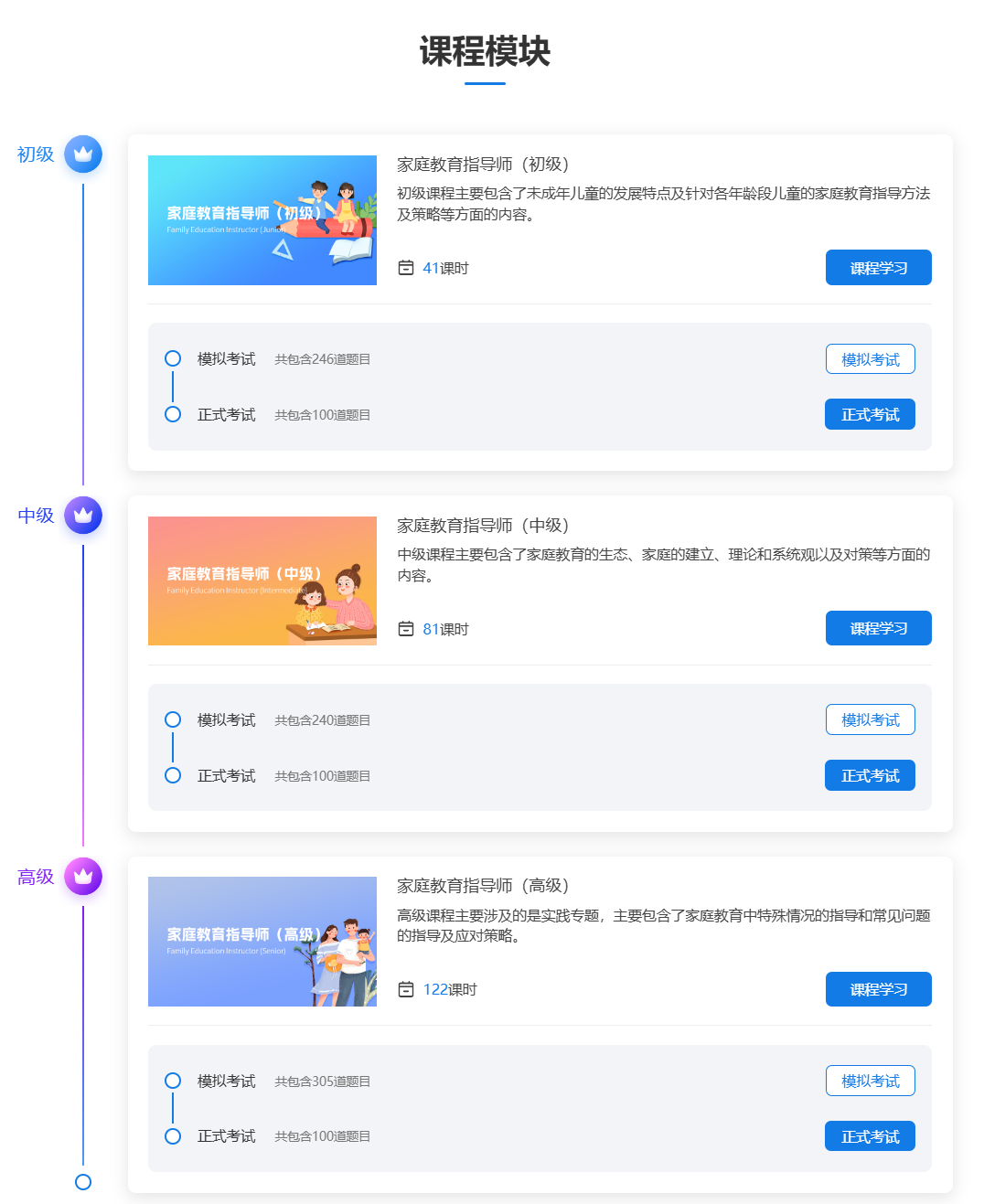Open the 家庭教育指导师（高级）course cover
The width and height of the screenshot is (984, 1204).
(x=262, y=942)
